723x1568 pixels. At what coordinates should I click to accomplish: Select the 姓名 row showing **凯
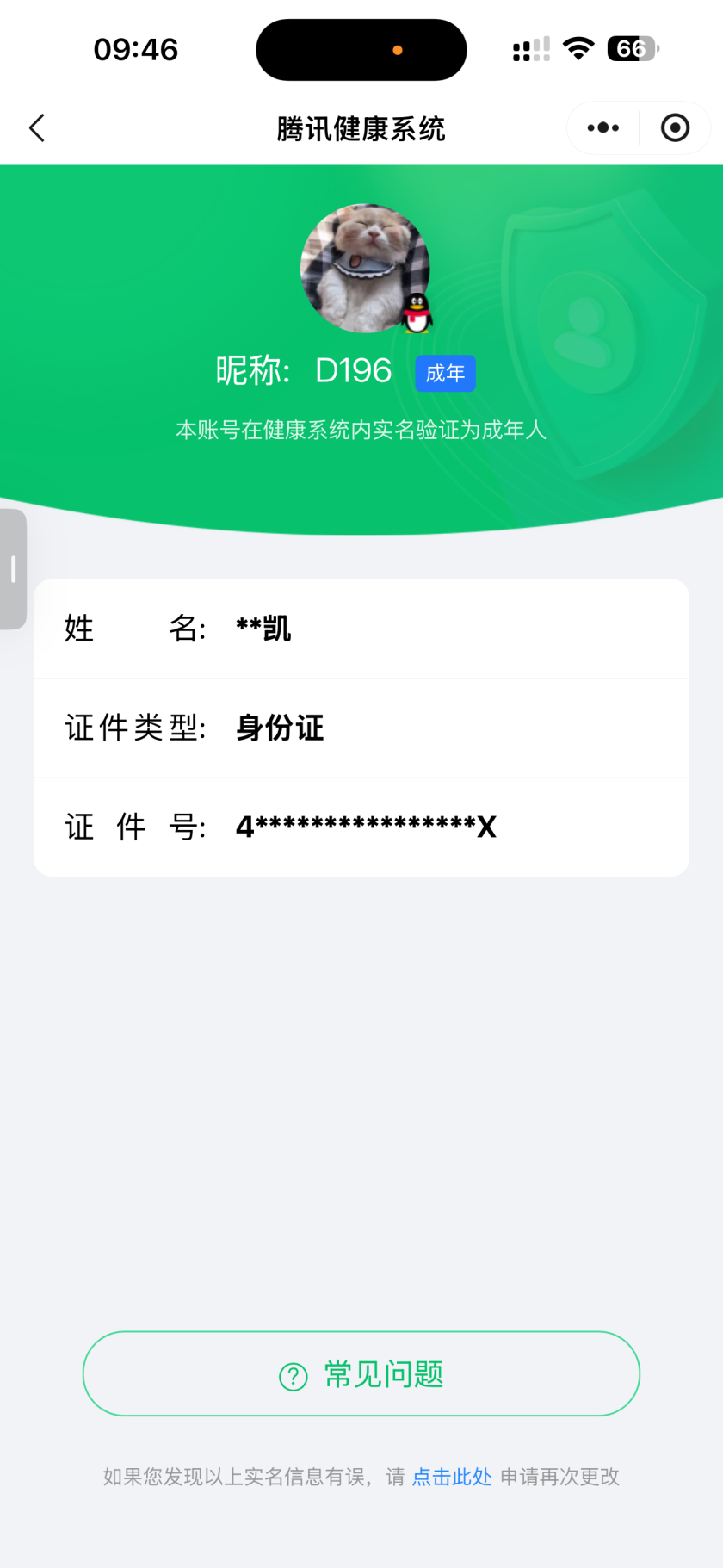(361, 629)
